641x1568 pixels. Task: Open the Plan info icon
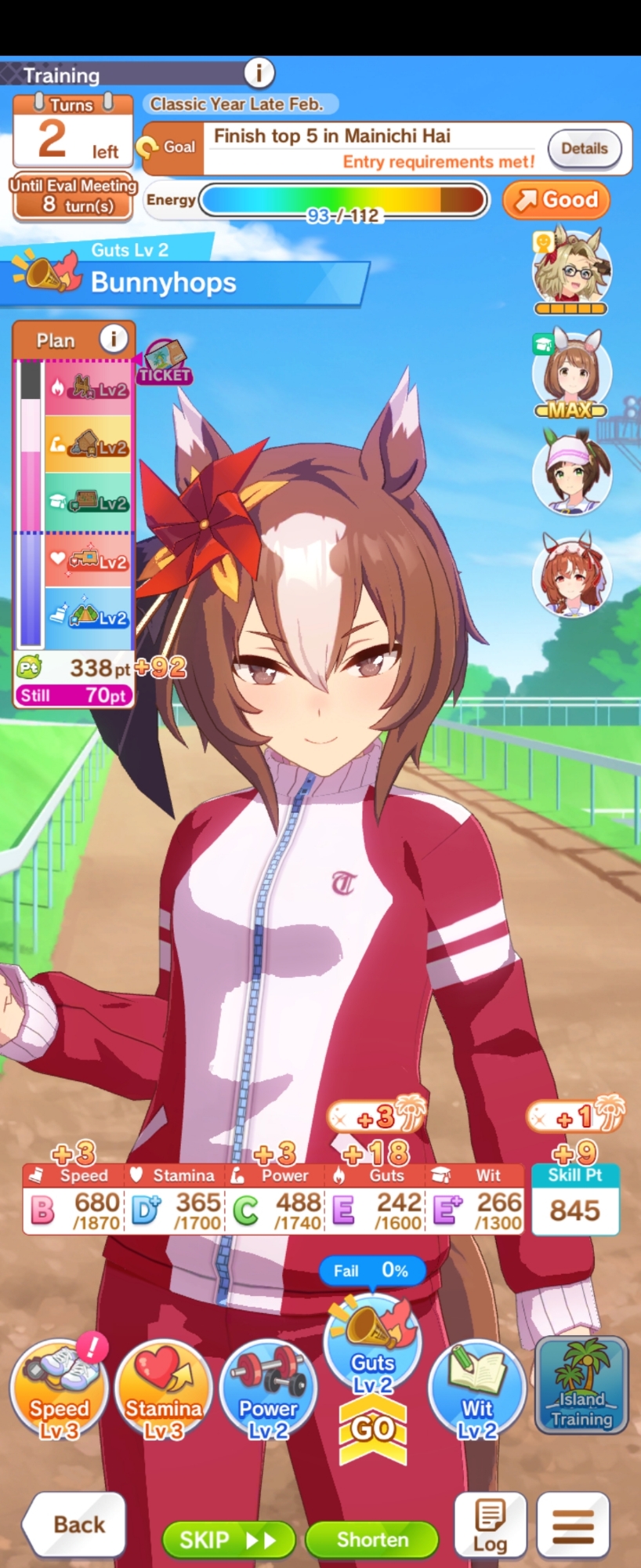pyautogui.click(x=114, y=339)
